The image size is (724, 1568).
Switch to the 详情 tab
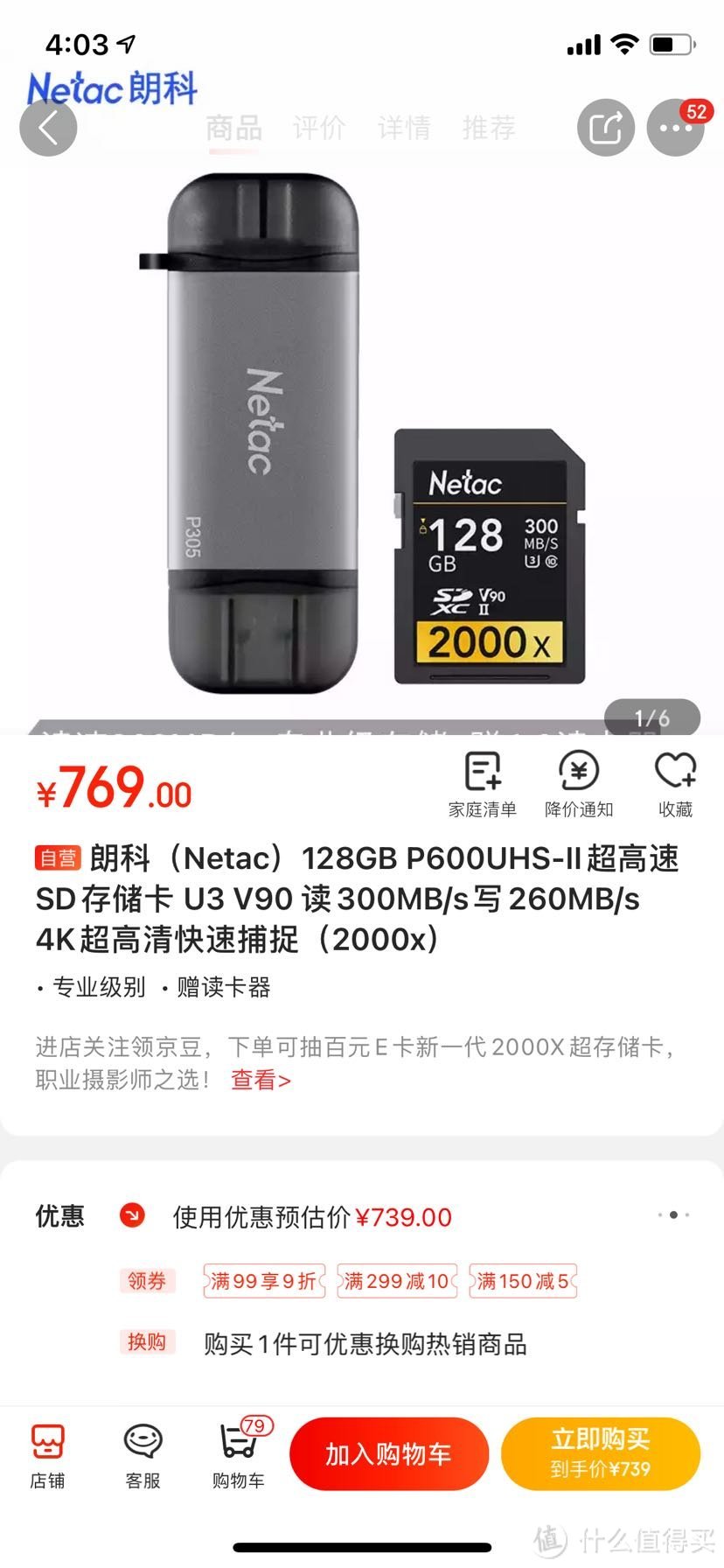(x=404, y=128)
